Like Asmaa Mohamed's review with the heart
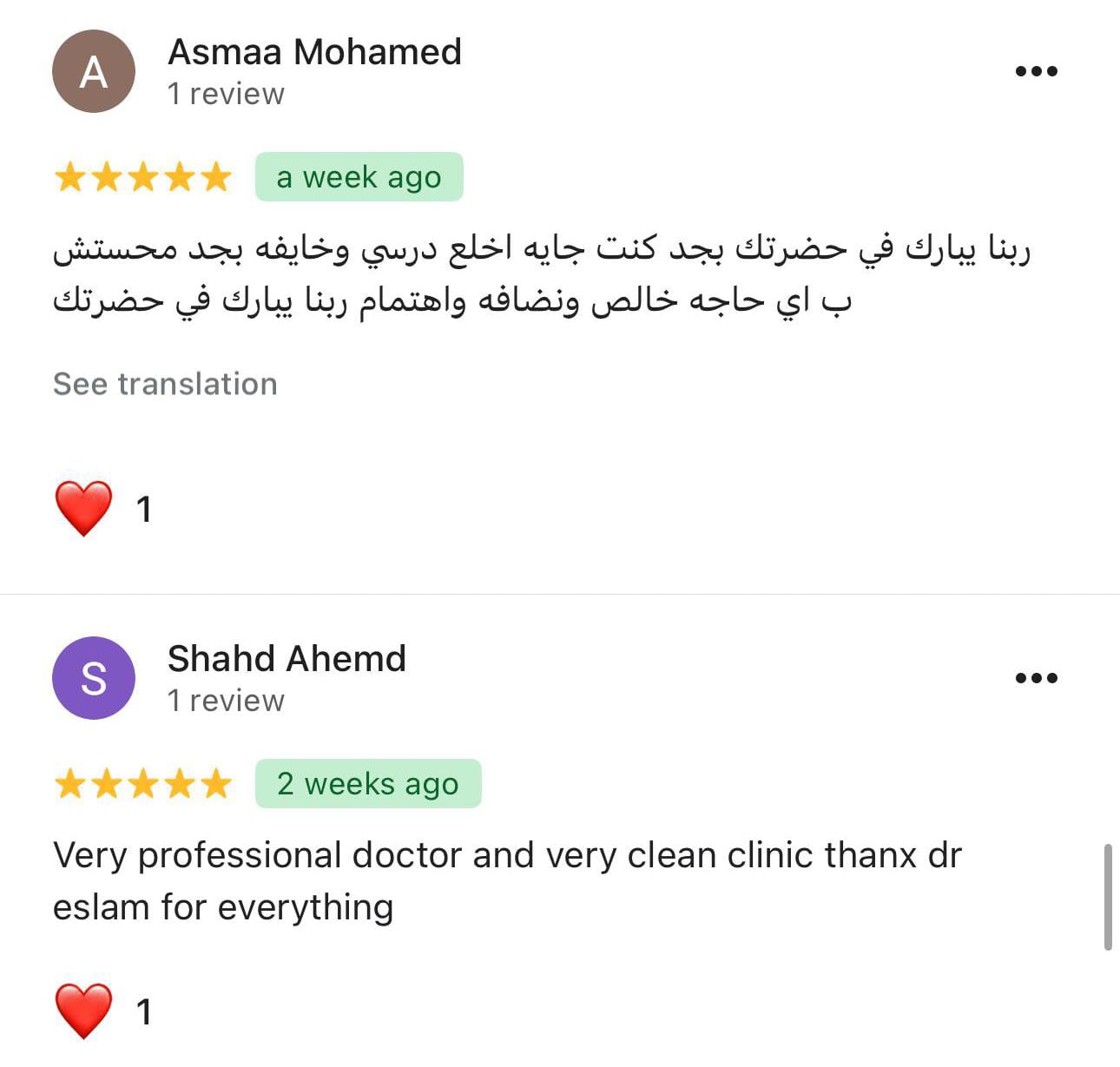Screen dimensions: 1120x1067 pyautogui.click(x=84, y=509)
